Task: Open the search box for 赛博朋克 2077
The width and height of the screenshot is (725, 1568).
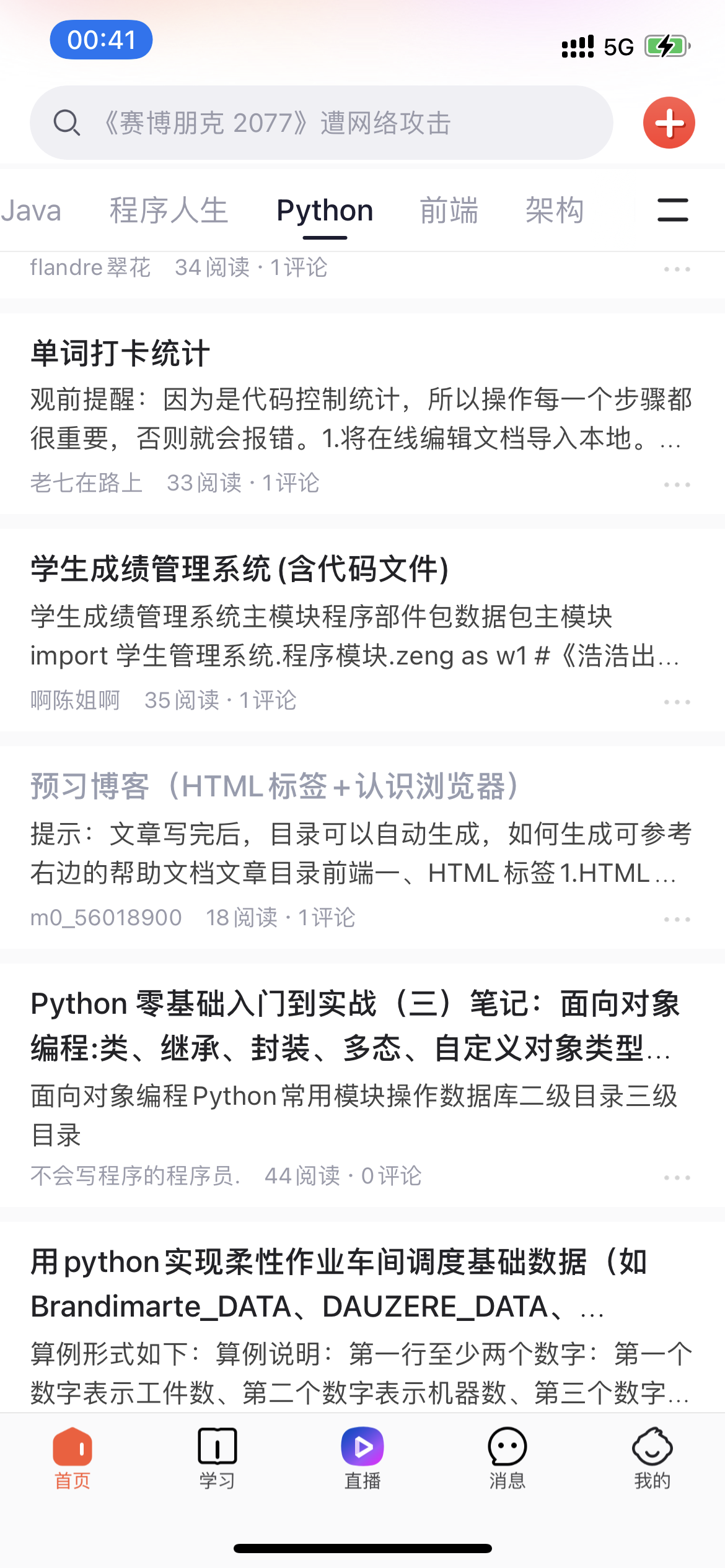Action: tap(321, 123)
